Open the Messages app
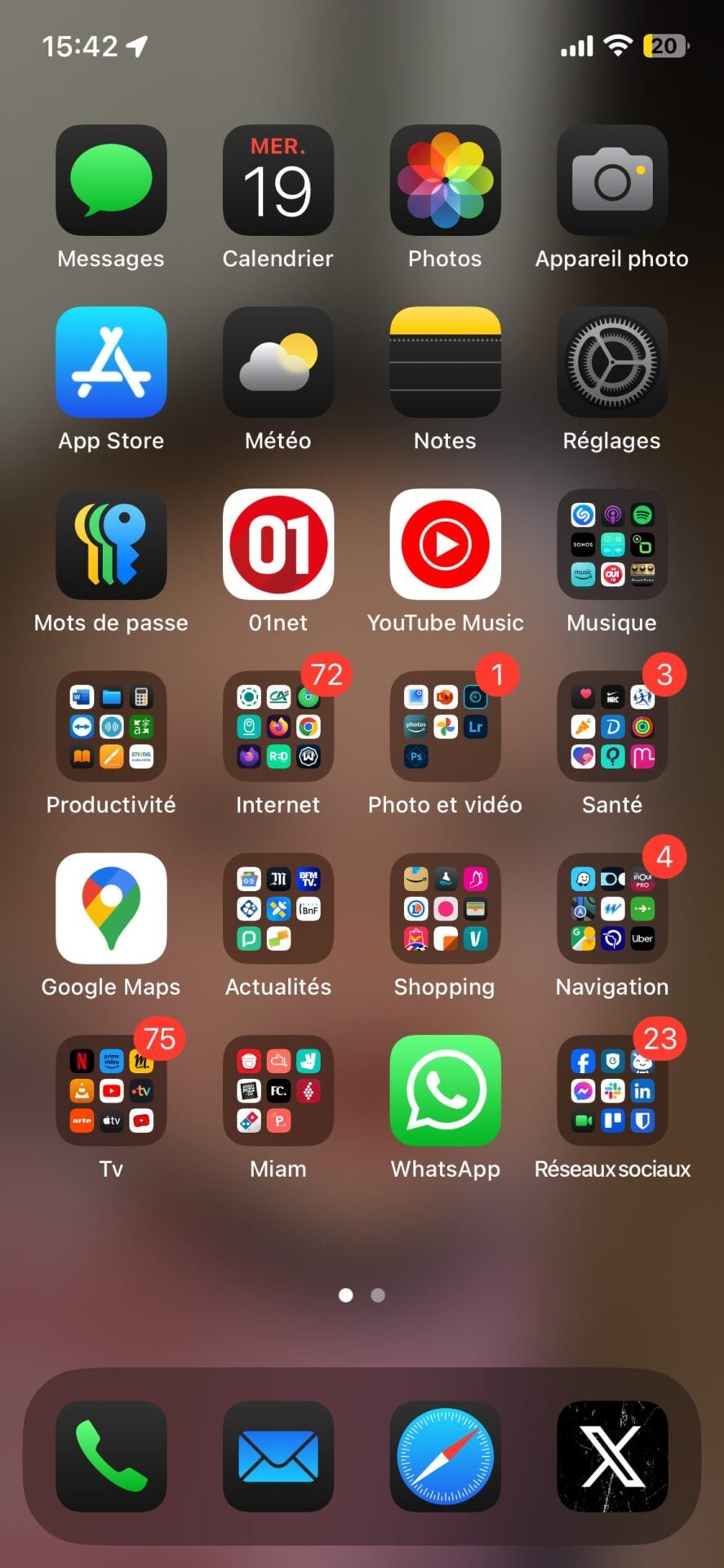 (111, 180)
